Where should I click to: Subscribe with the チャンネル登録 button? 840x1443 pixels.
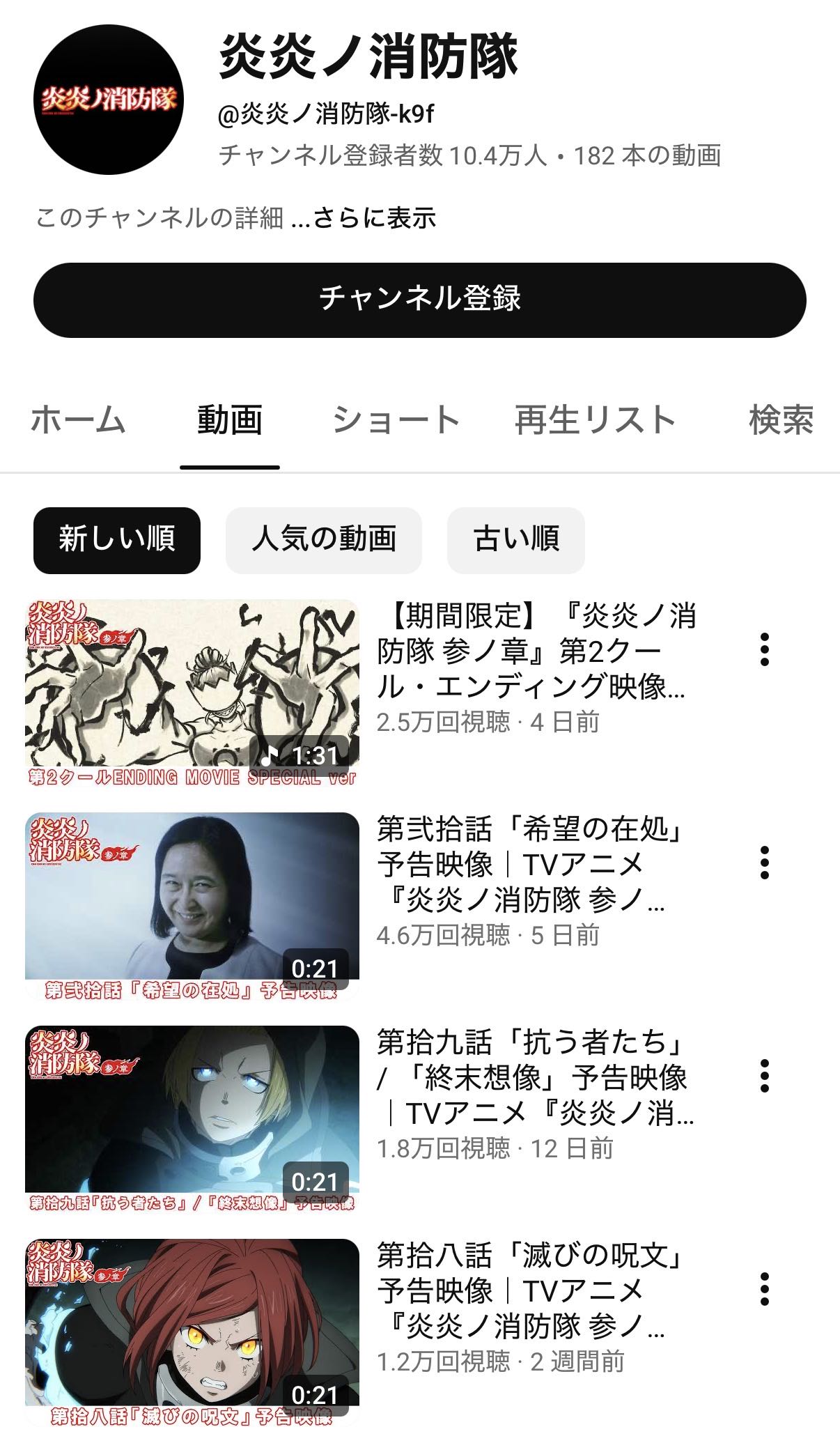pyautogui.click(x=419, y=300)
